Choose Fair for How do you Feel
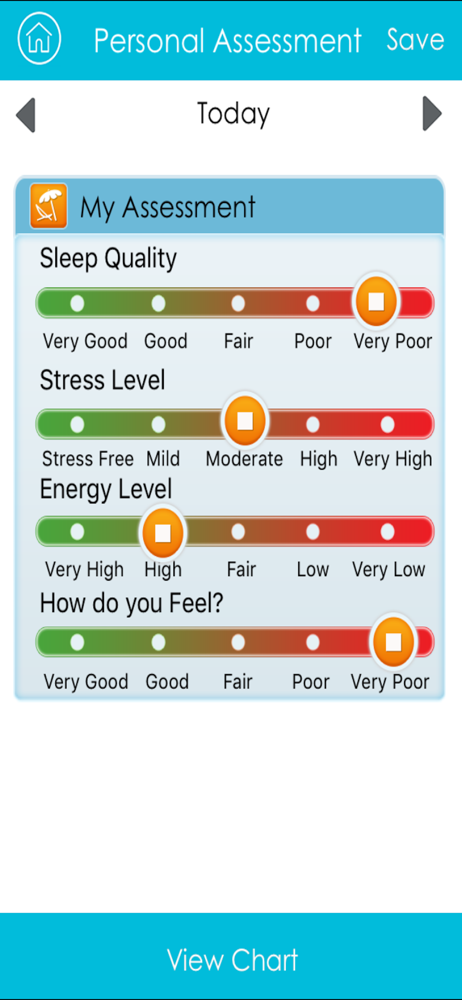462x1000 pixels. (x=238, y=642)
